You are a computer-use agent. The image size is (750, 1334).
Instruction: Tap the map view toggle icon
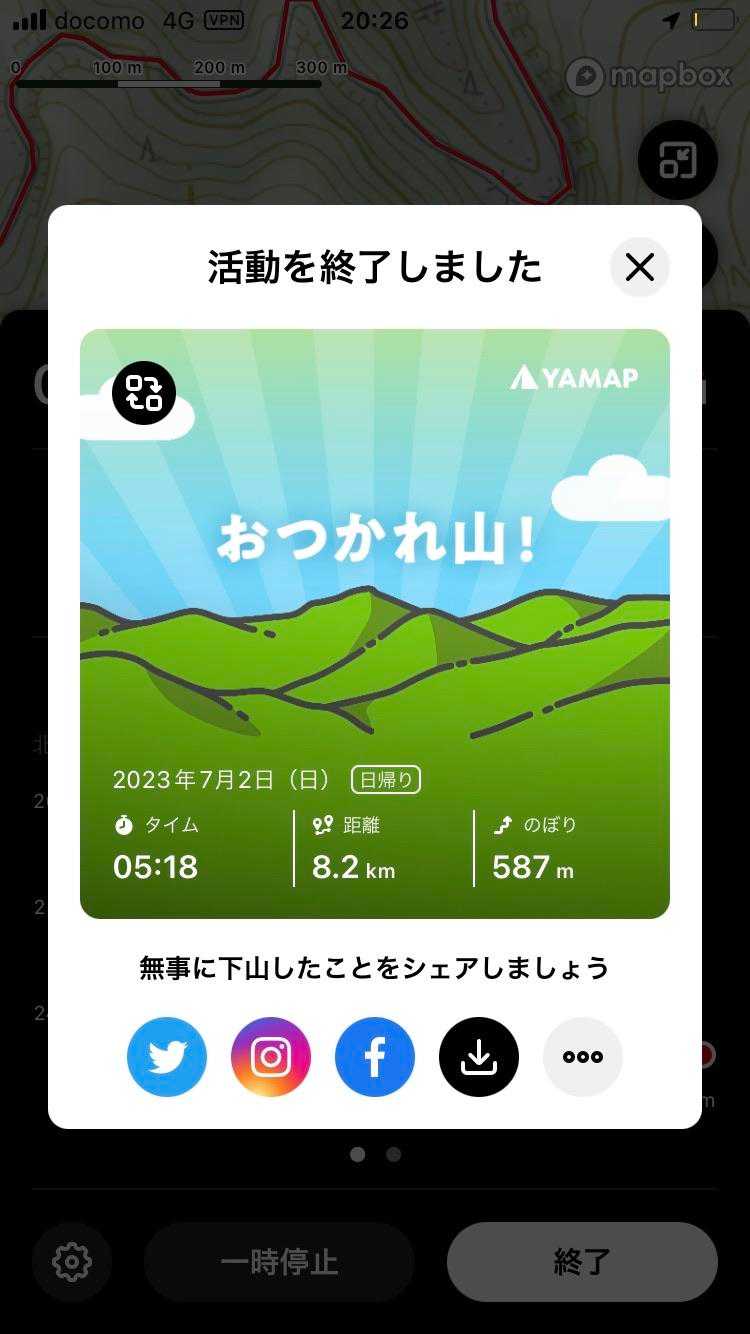click(x=677, y=160)
